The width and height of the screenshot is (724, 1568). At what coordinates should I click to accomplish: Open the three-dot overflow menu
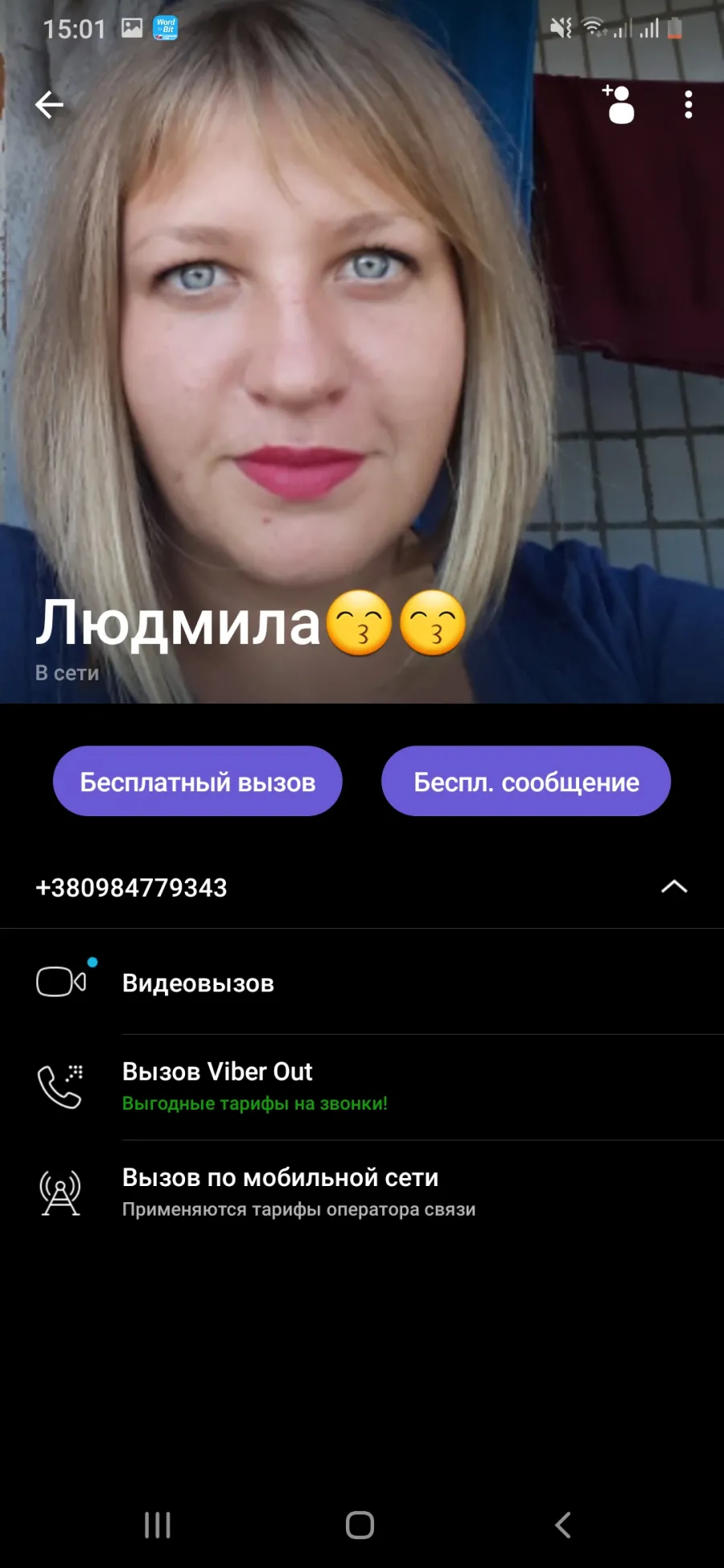tap(688, 105)
